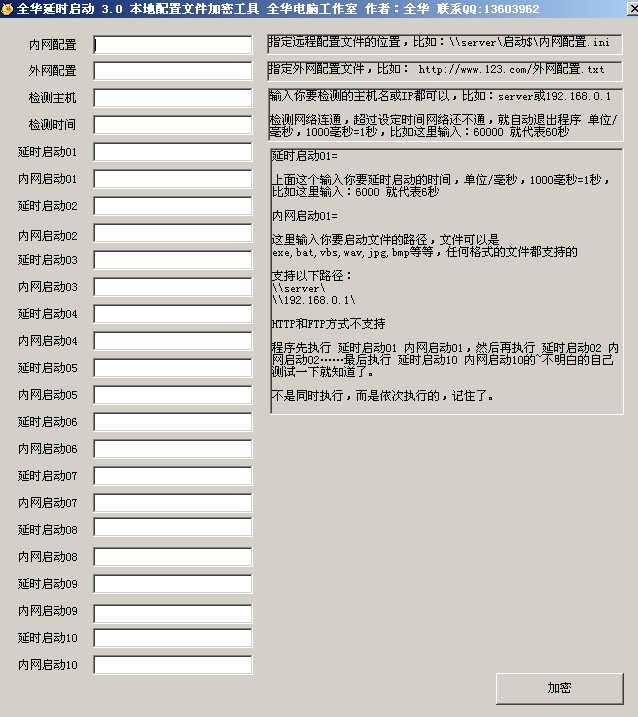The image size is (638, 717).
Task: Select the 延时启动04 text box
Action: 173,314
